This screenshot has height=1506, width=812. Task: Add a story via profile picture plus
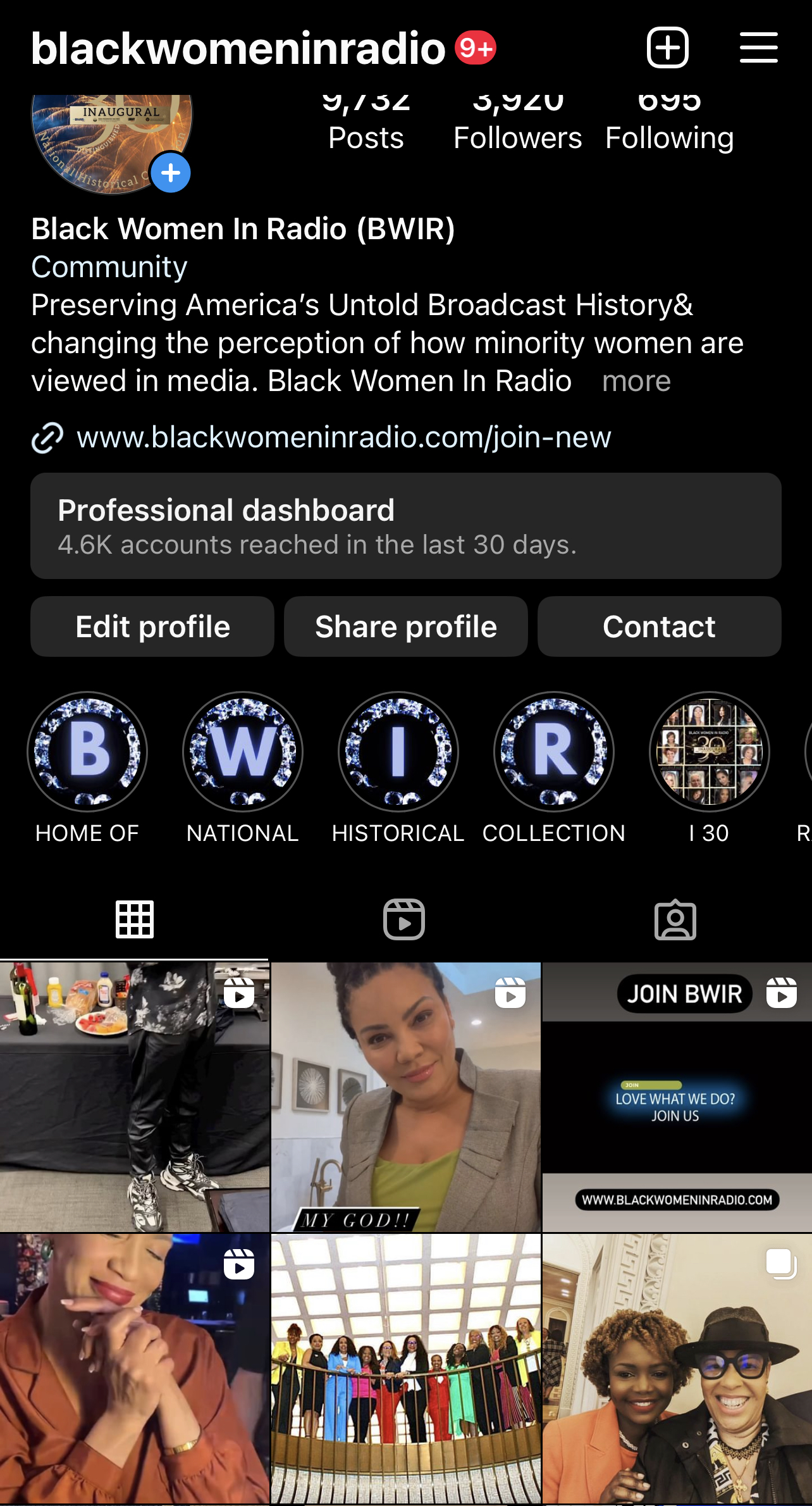point(170,173)
